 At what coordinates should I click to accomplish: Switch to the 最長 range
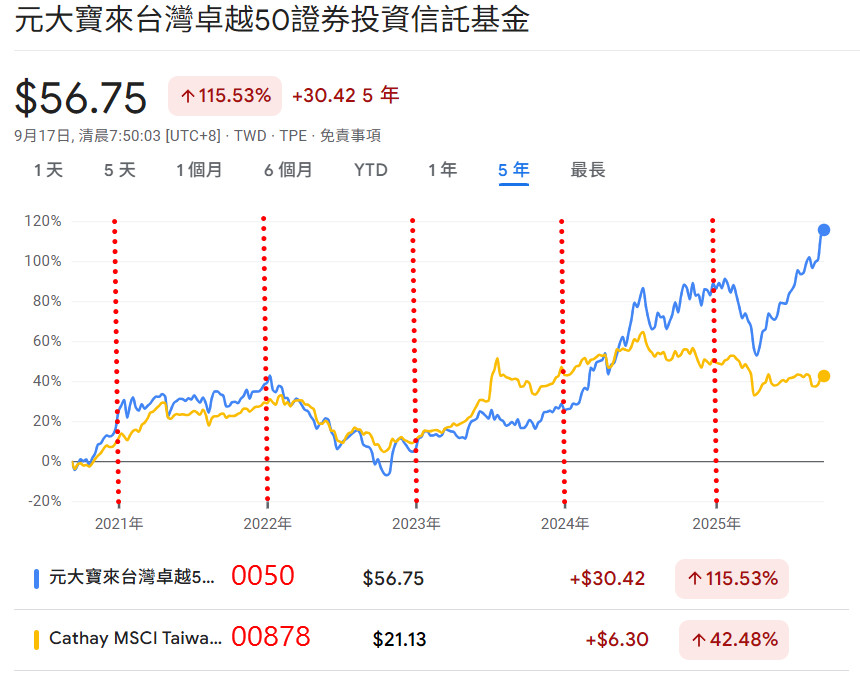click(588, 170)
